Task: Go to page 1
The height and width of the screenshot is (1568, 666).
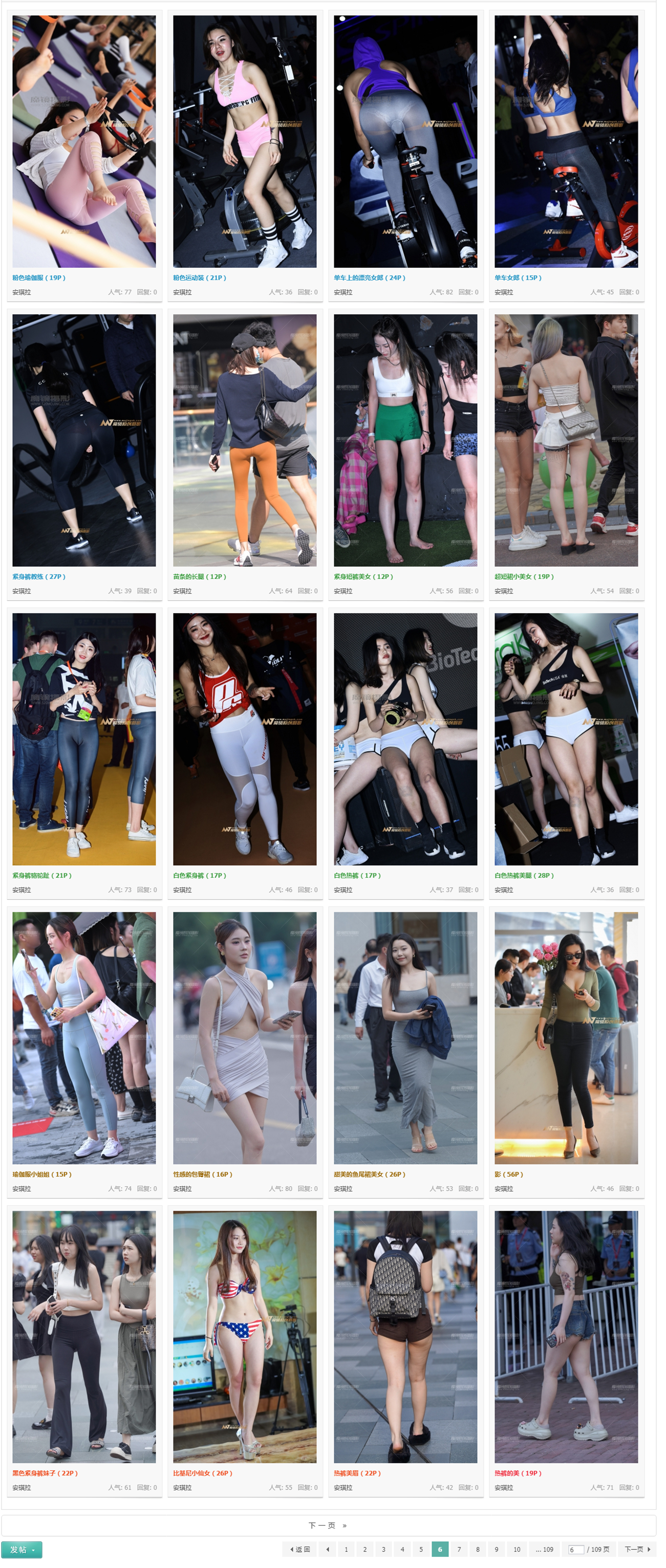Action: point(346,1549)
